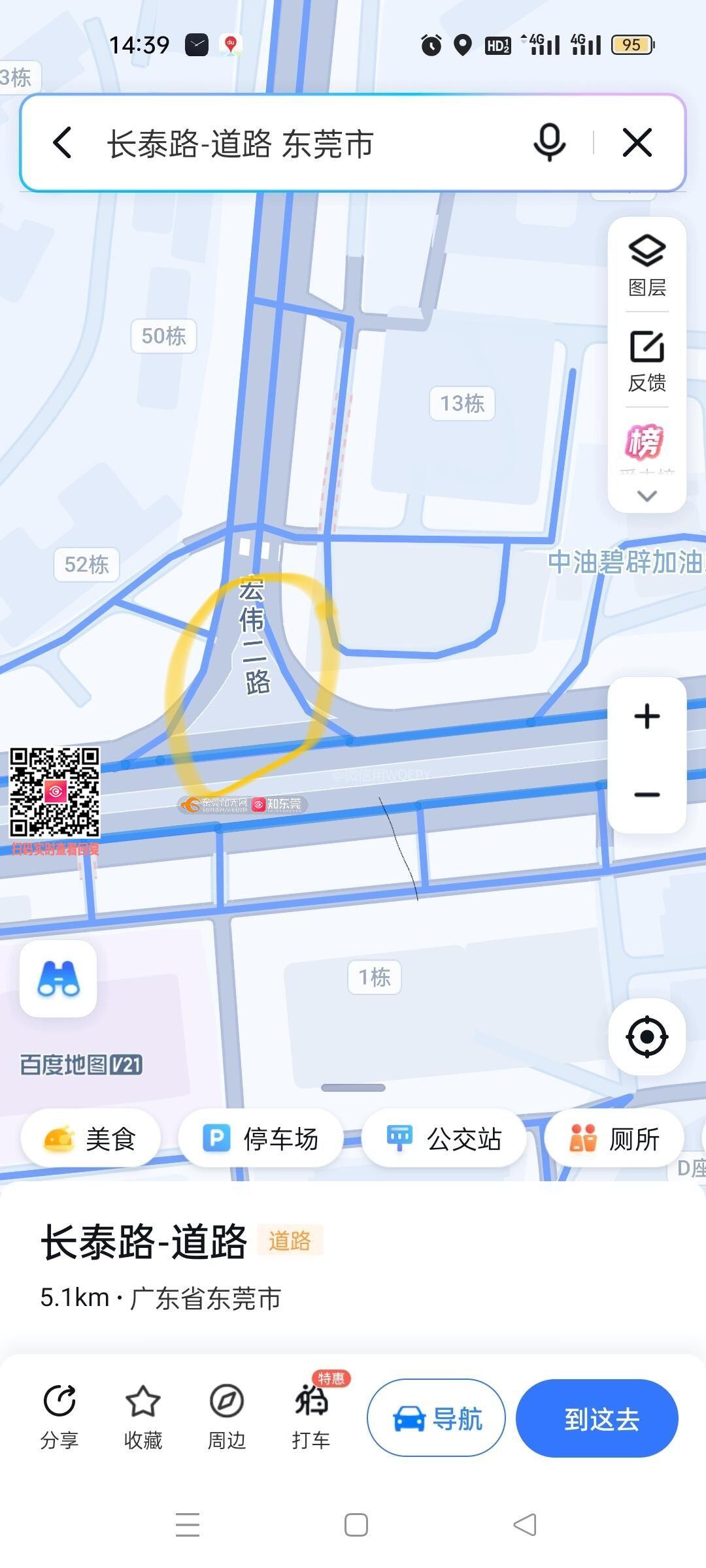Clear the search query with X
The height and width of the screenshot is (1568, 706).
637,142
